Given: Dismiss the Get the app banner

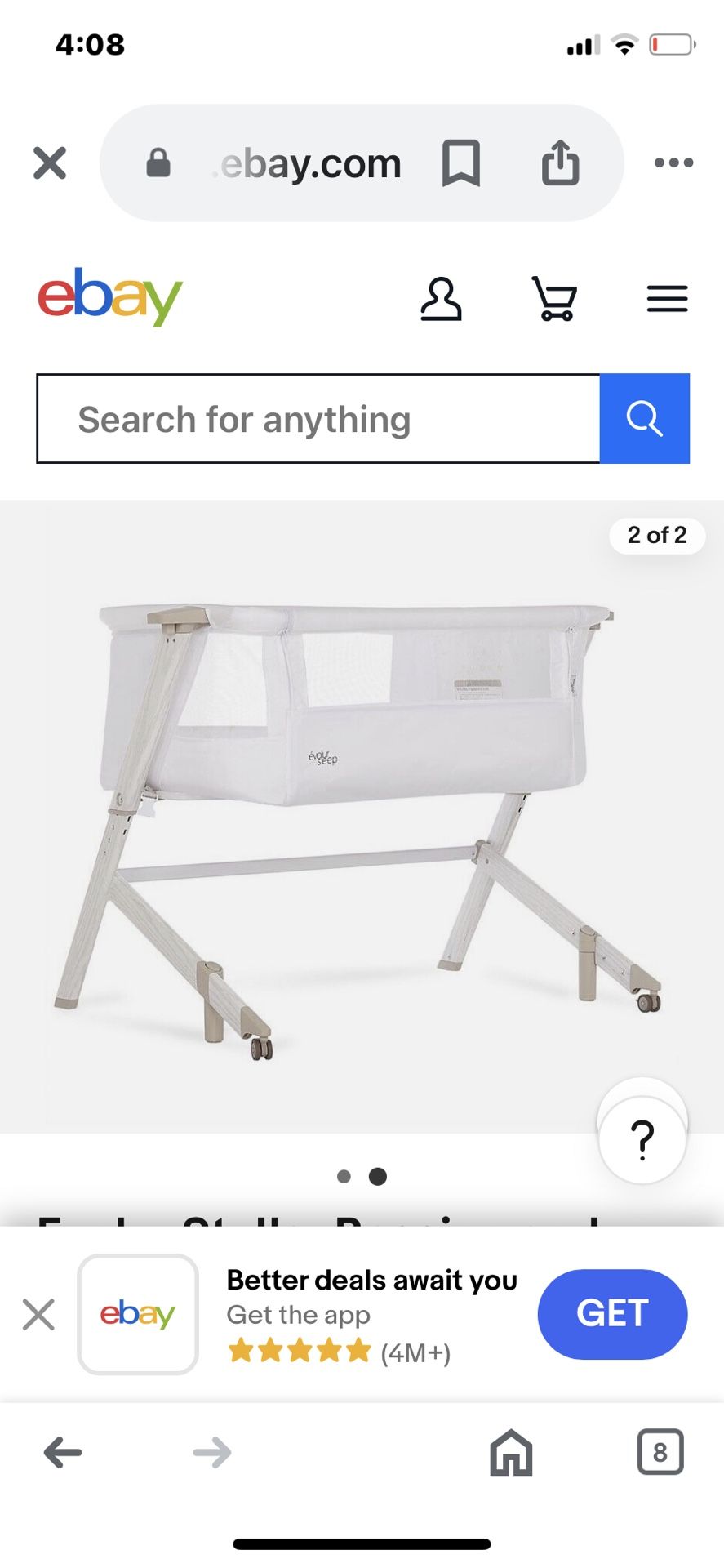Looking at the screenshot, I should (38, 1315).
